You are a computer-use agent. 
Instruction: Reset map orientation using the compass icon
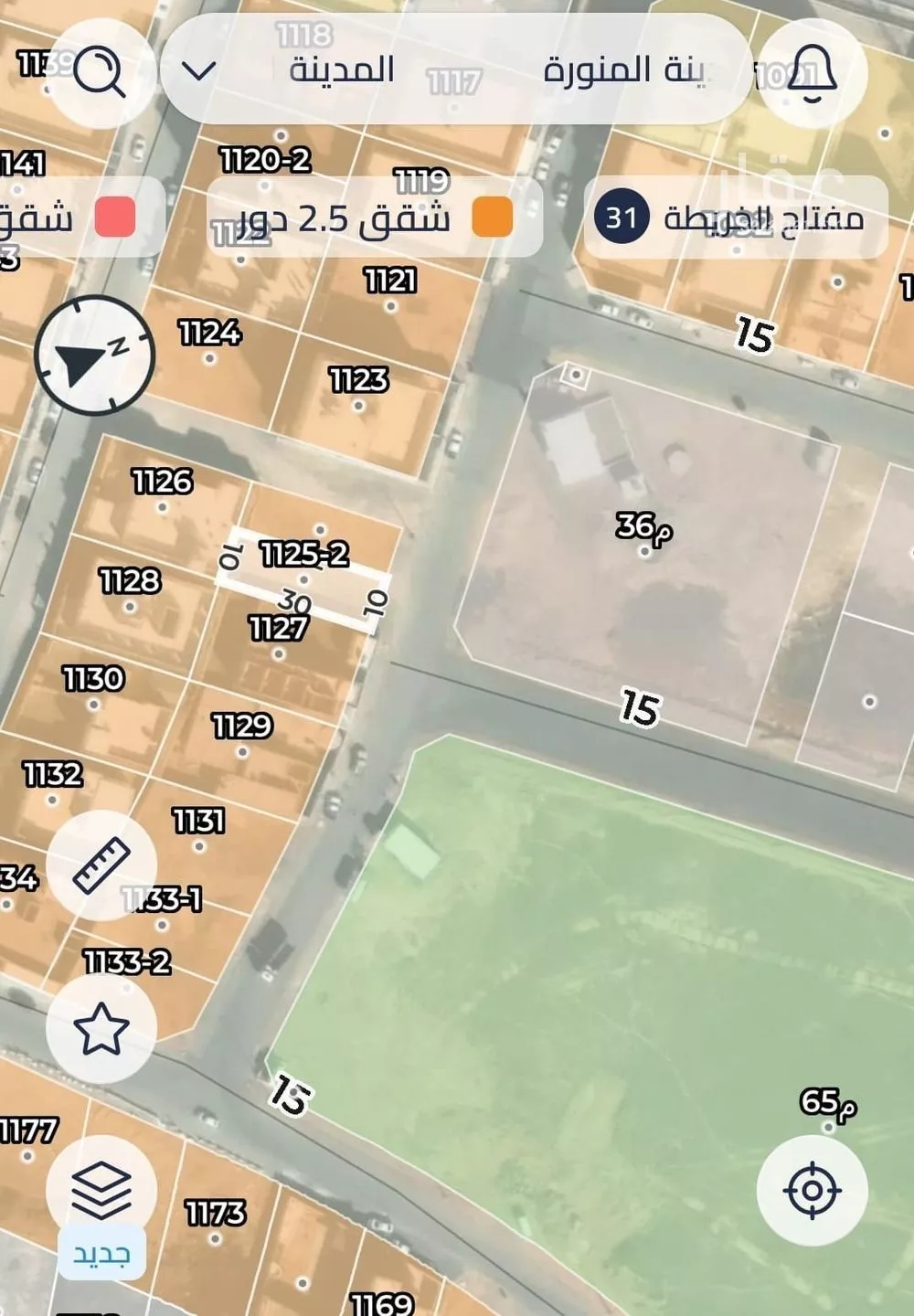[x=92, y=356]
